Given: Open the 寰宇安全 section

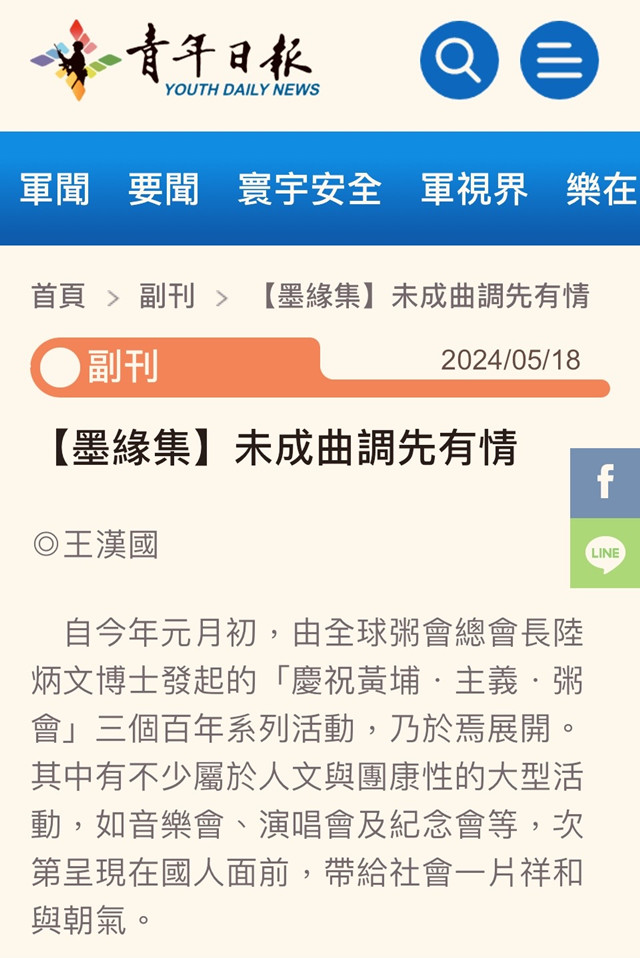Looking at the screenshot, I should (x=309, y=189).
